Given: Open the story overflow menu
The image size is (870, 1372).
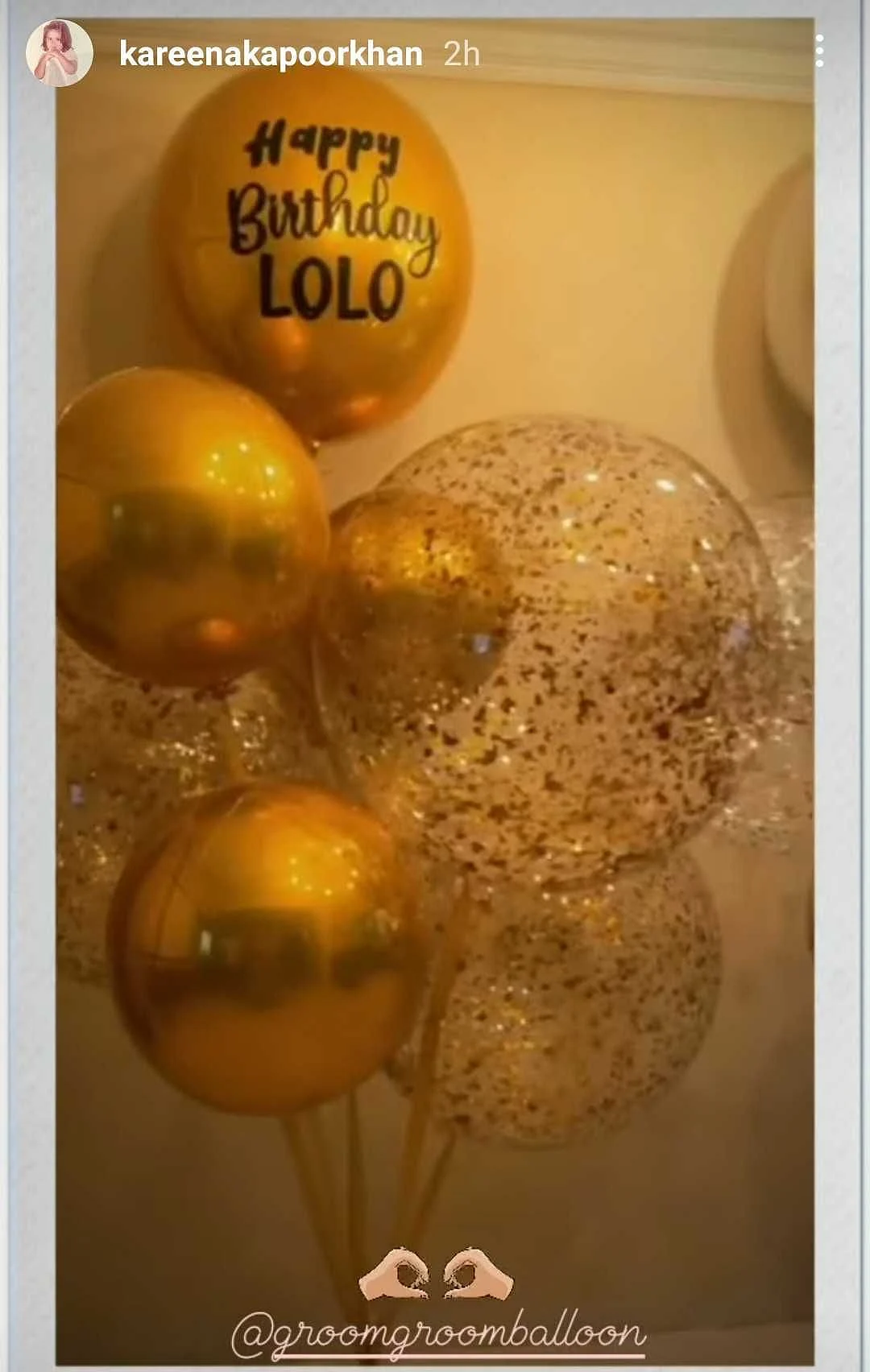Looking at the screenshot, I should [x=818, y=52].
